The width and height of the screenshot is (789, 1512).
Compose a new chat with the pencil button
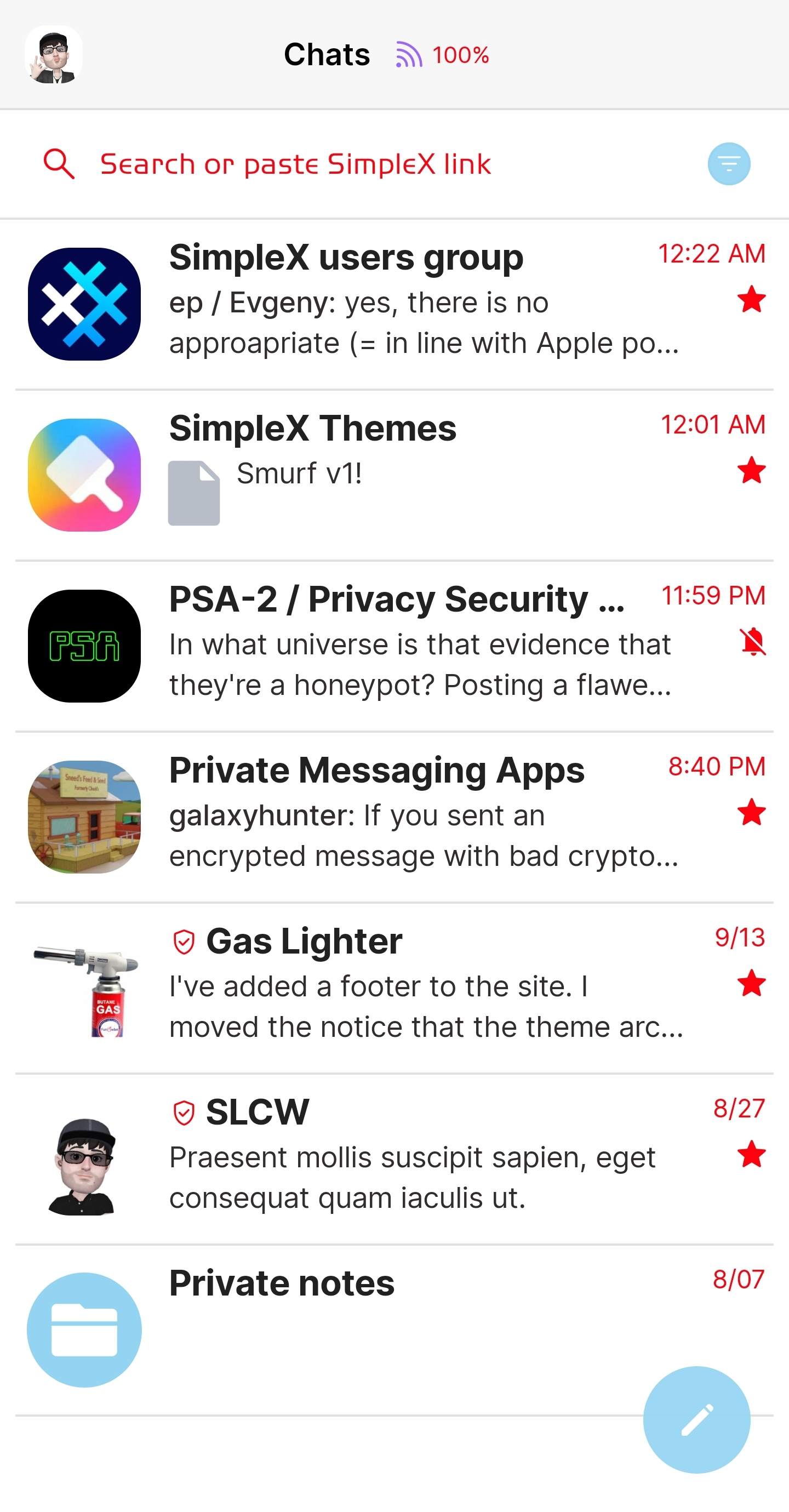[x=696, y=1419]
